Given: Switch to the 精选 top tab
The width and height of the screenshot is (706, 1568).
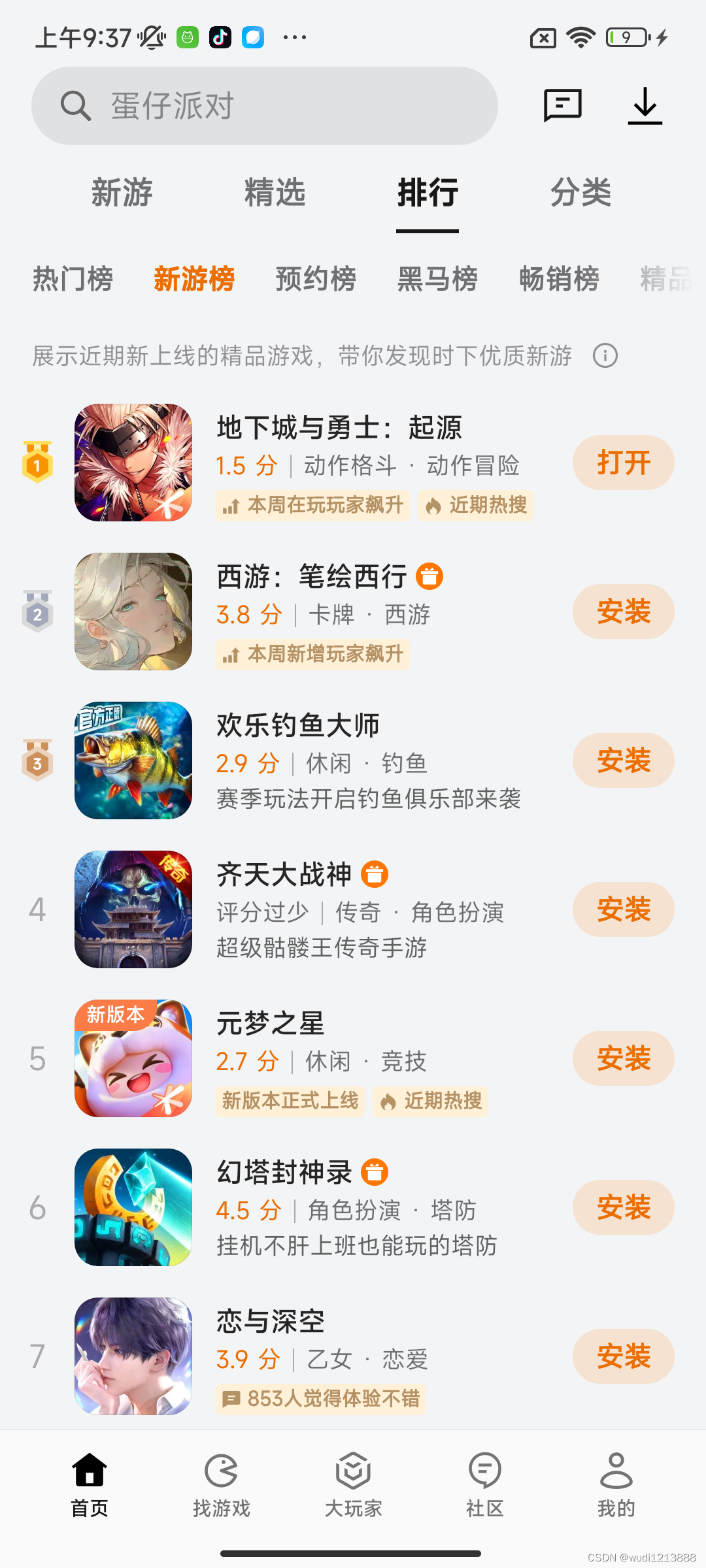Looking at the screenshot, I should [275, 192].
